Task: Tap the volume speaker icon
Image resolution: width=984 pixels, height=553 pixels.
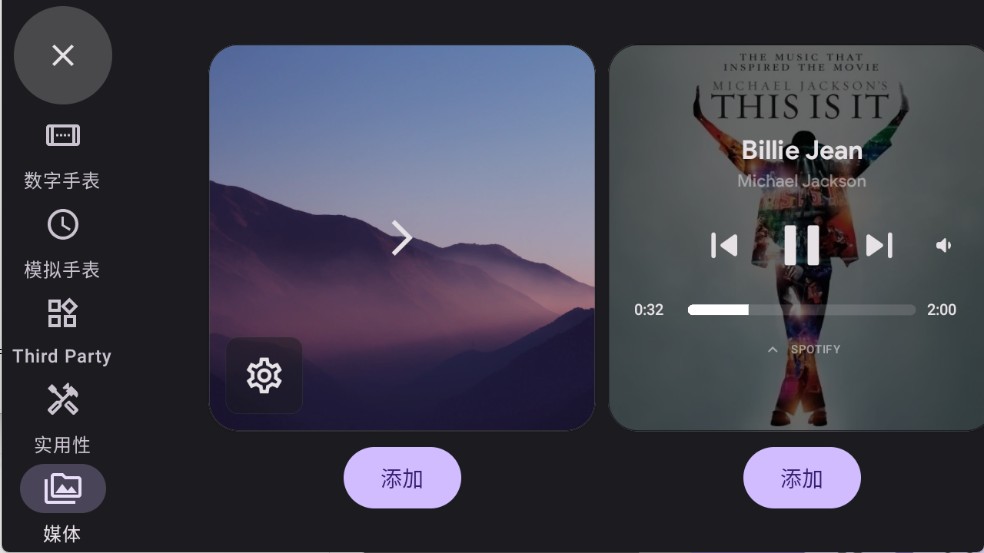Action: [x=943, y=245]
